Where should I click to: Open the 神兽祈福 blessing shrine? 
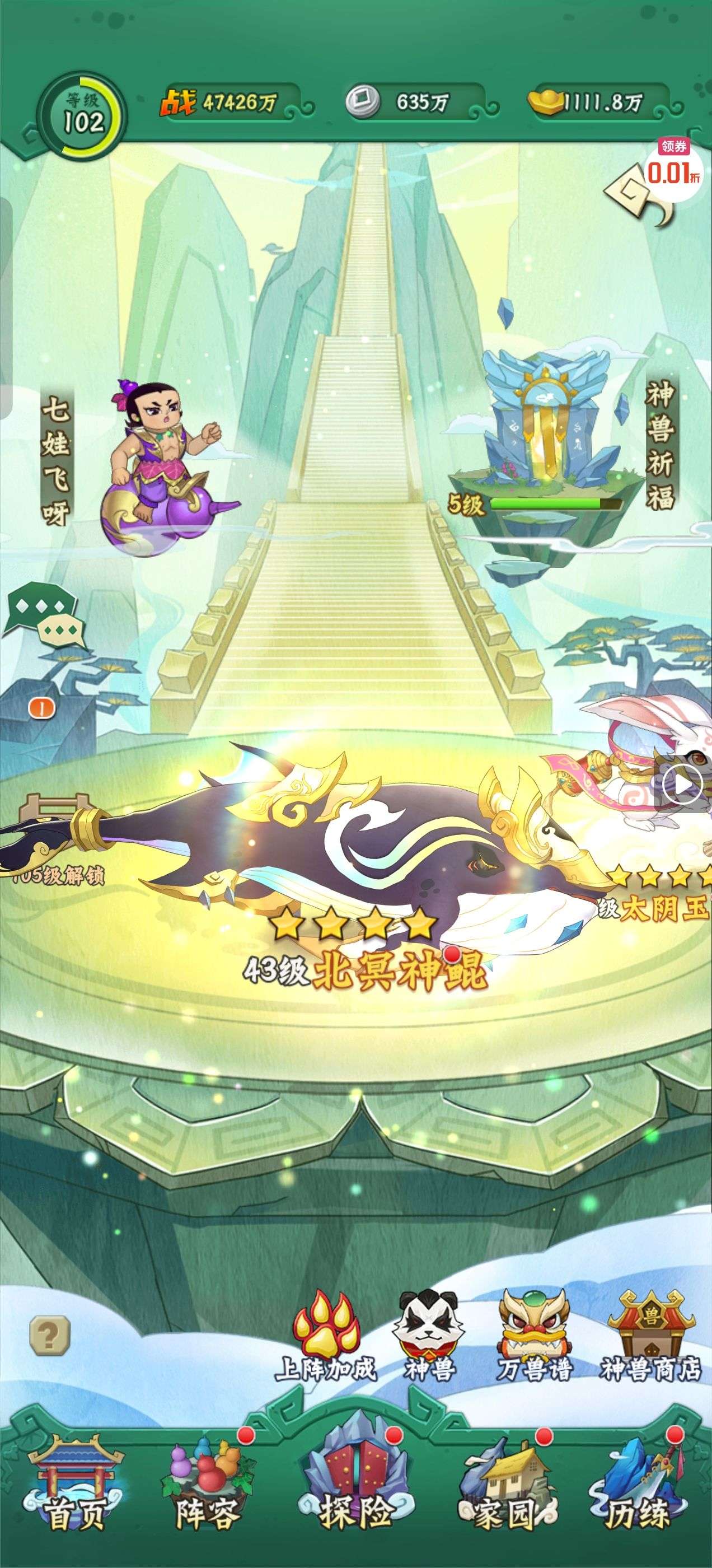click(547, 438)
